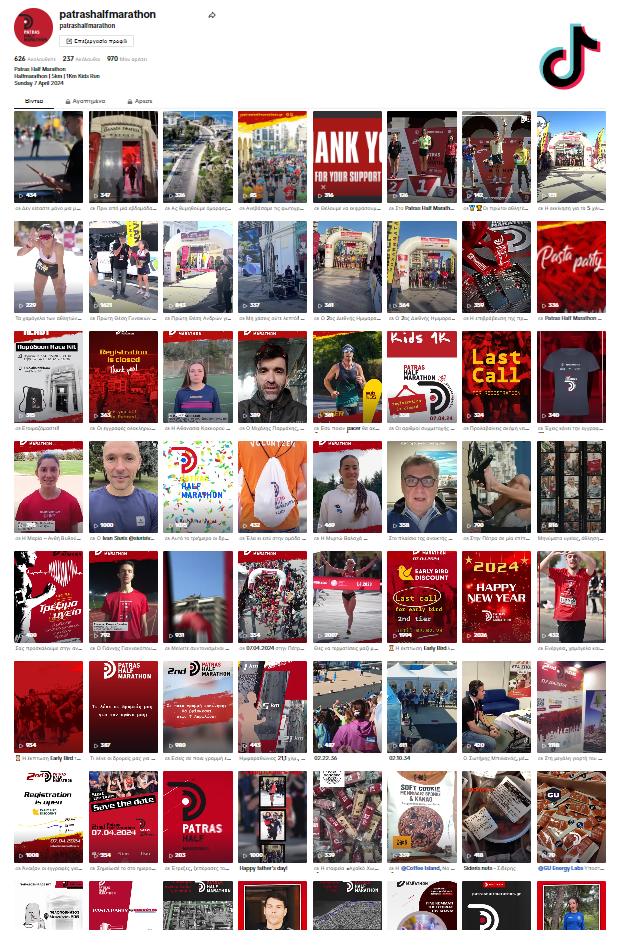
Task: Open the profile picture of patrashalfmarathon
Action: tap(35, 26)
